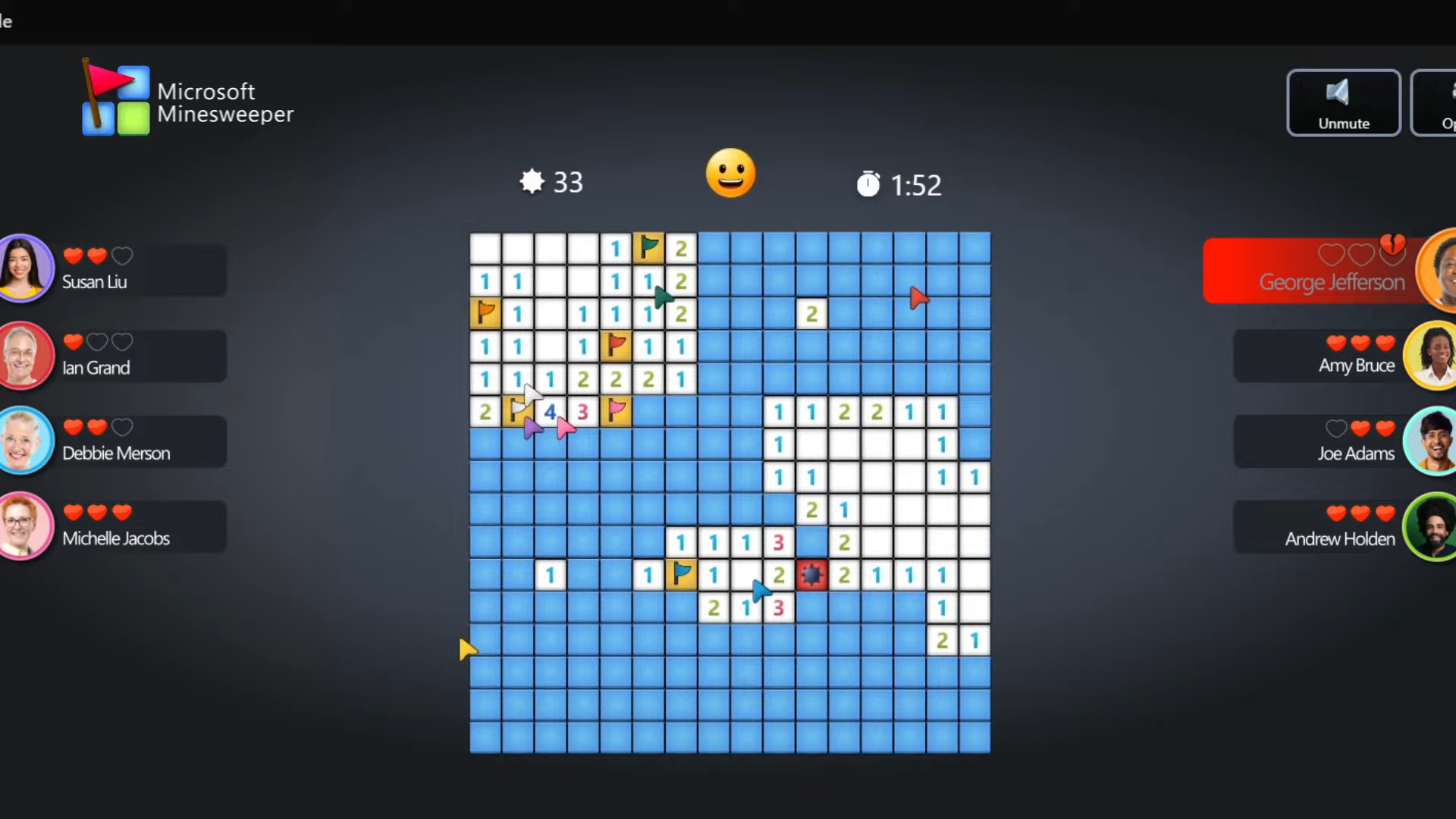The image size is (1456, 819).
Task: Tap the smiley face to restart
Action: 730,173
